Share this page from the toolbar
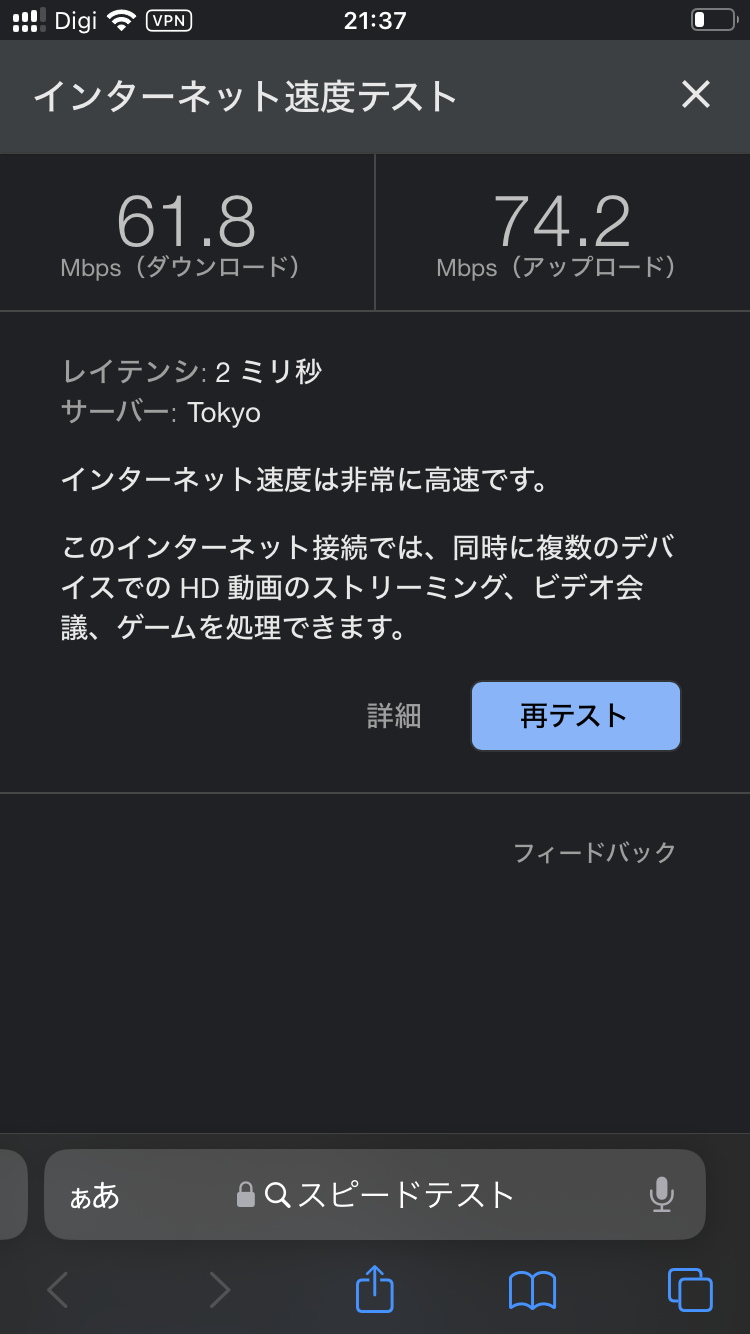Image resolution: width=750 pixels, height=1334 pixels. [375, 1290]
